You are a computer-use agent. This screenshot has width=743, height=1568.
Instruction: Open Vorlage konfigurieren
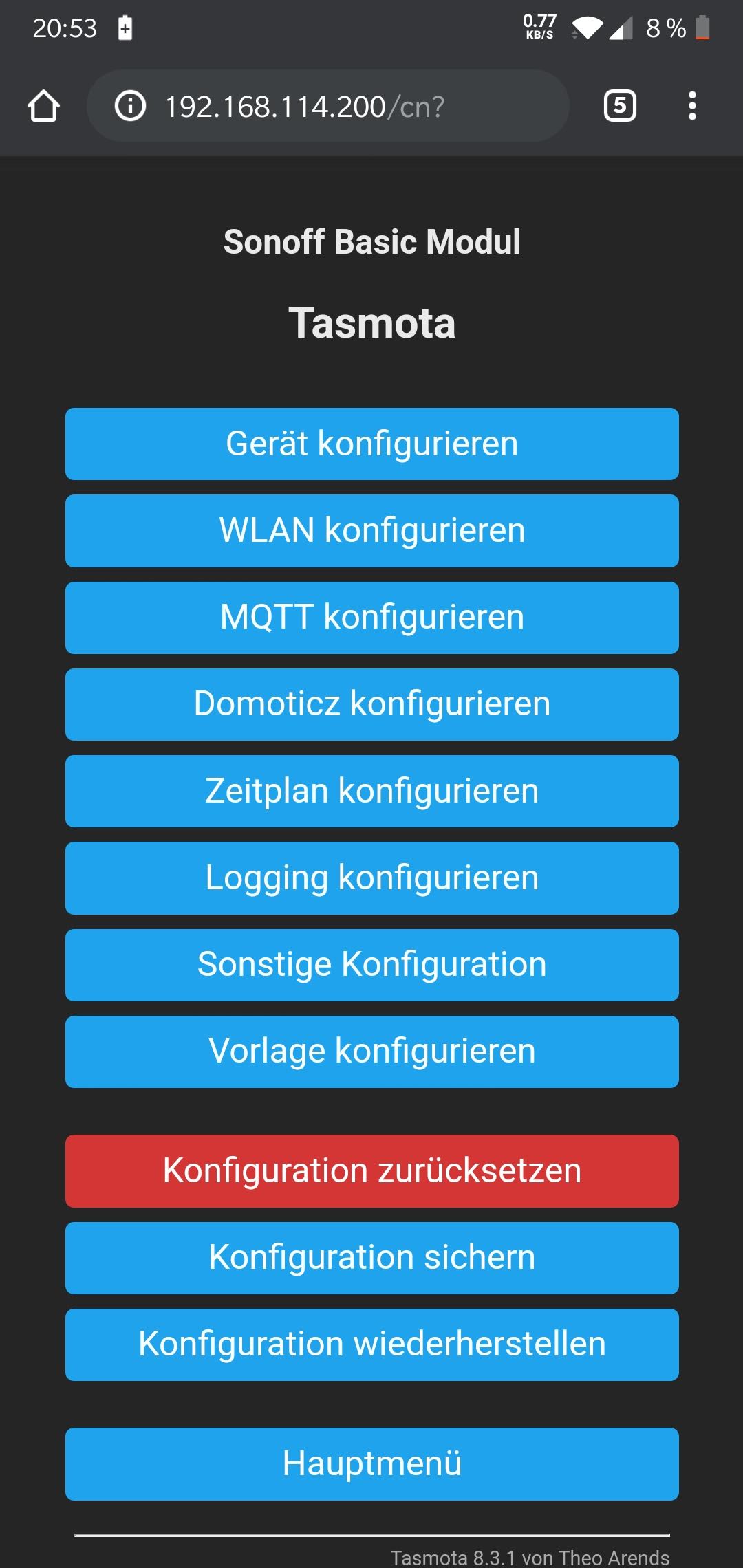coord(372,1052)
